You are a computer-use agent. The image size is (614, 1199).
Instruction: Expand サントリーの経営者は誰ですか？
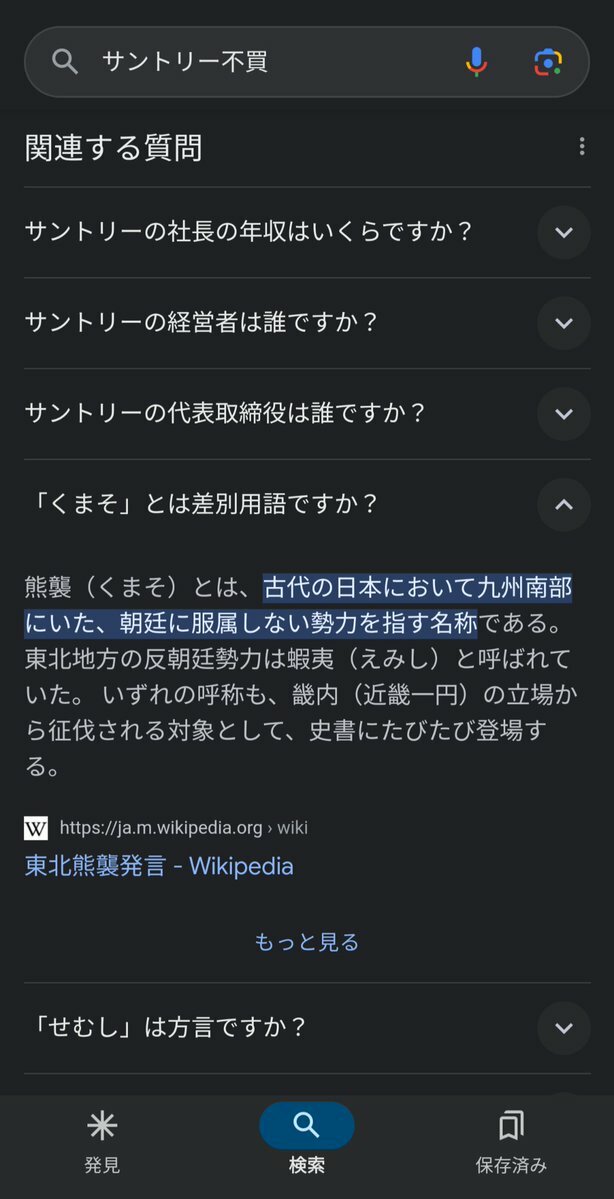(563, 323)
